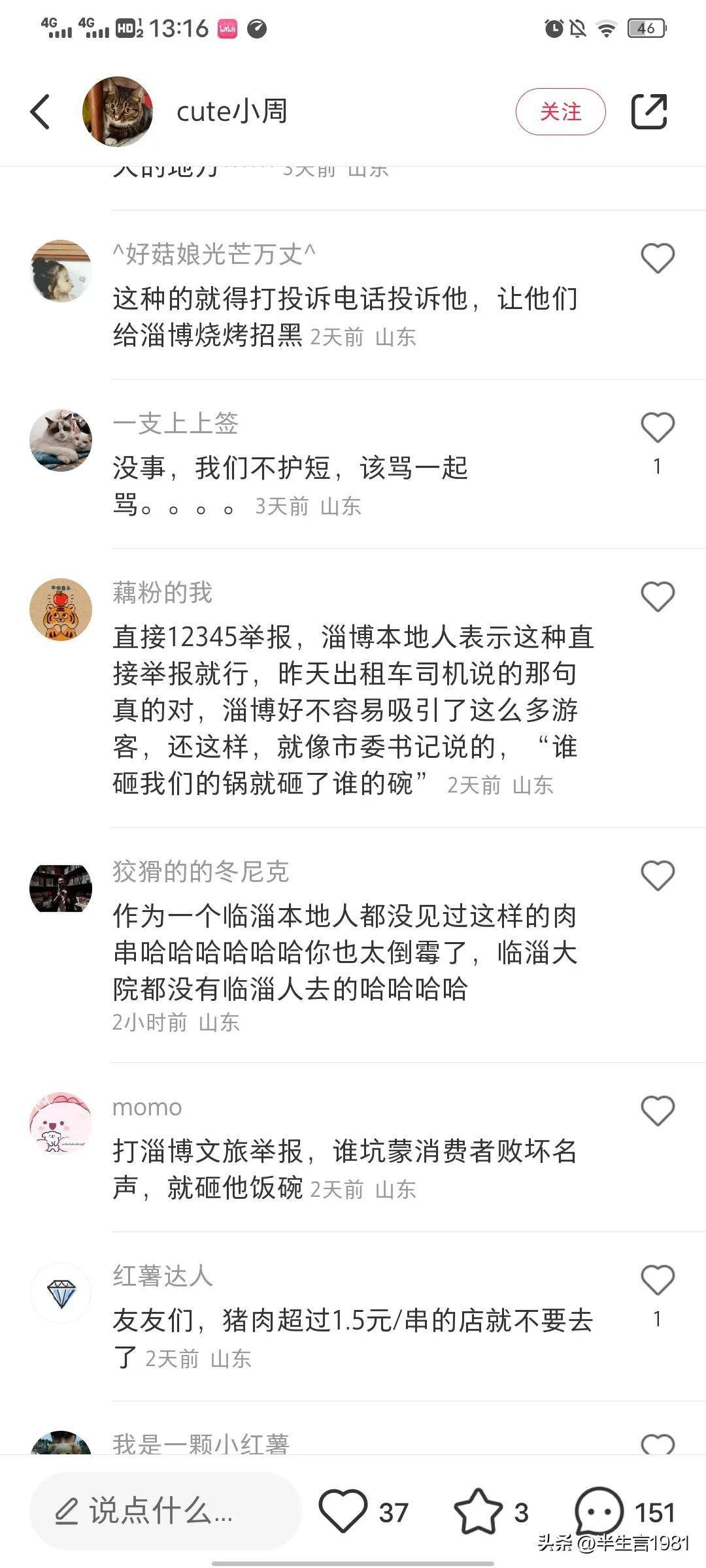Open 藕粉的我's tiger avatar
Screen dimensions: 706x1568
[61, 610]
